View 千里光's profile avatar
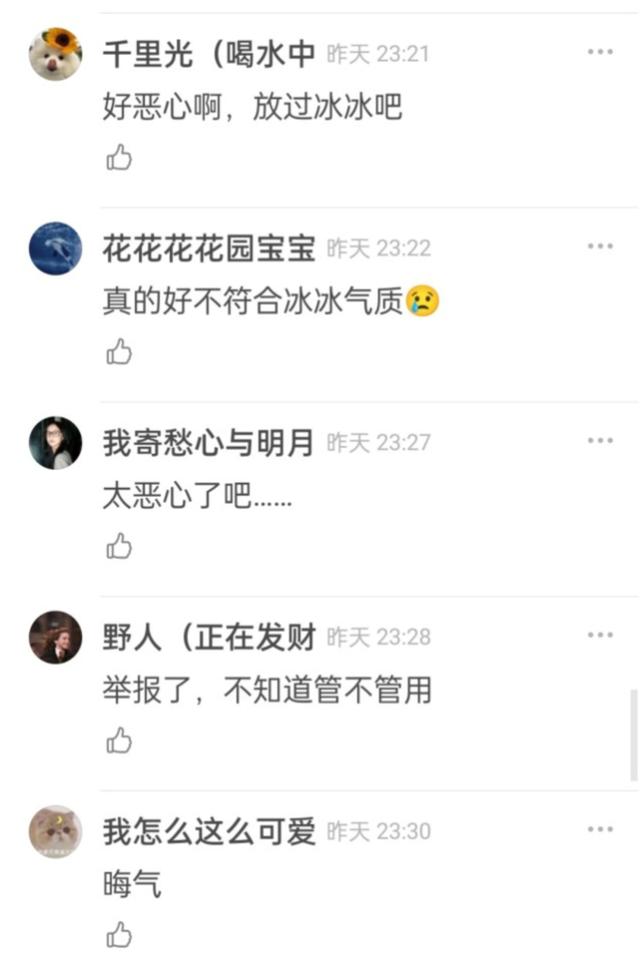Screen dimensions: 640x961 point(56,54)
